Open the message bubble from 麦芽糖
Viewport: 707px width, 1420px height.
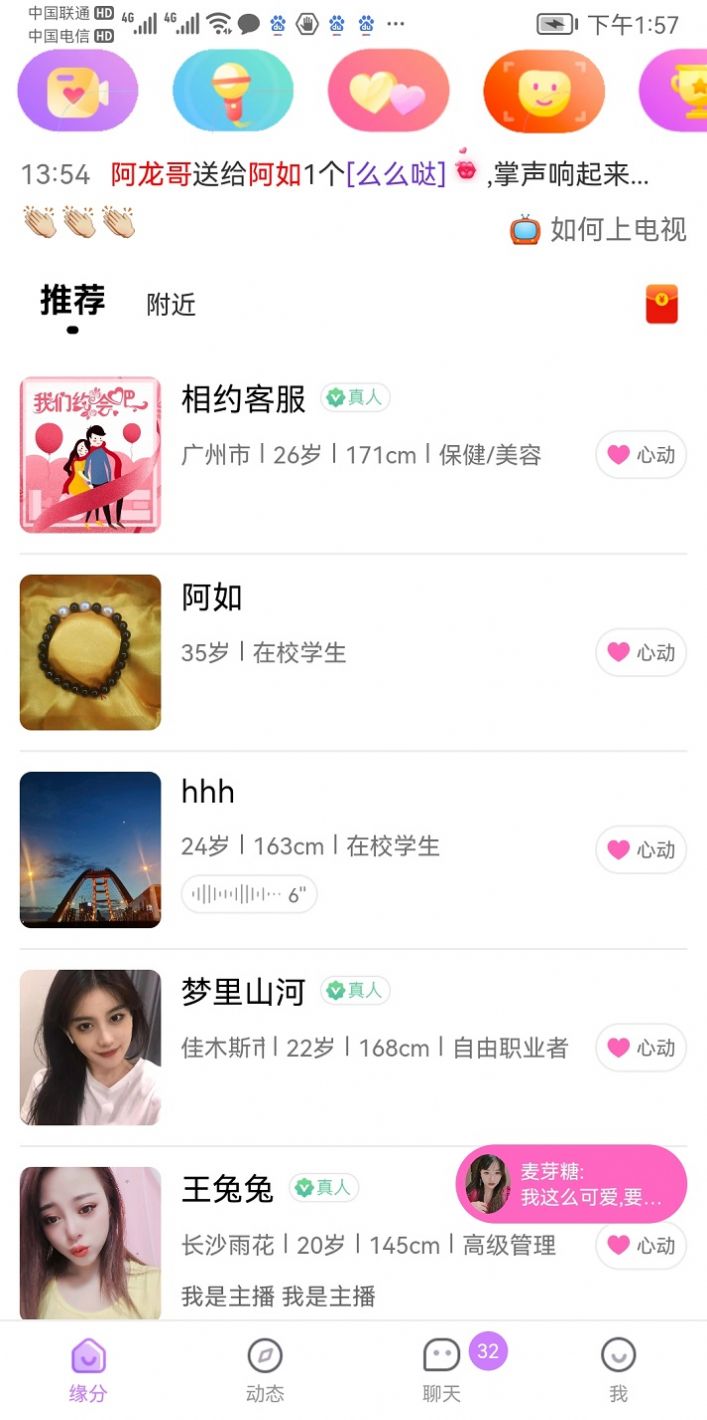571,1184
